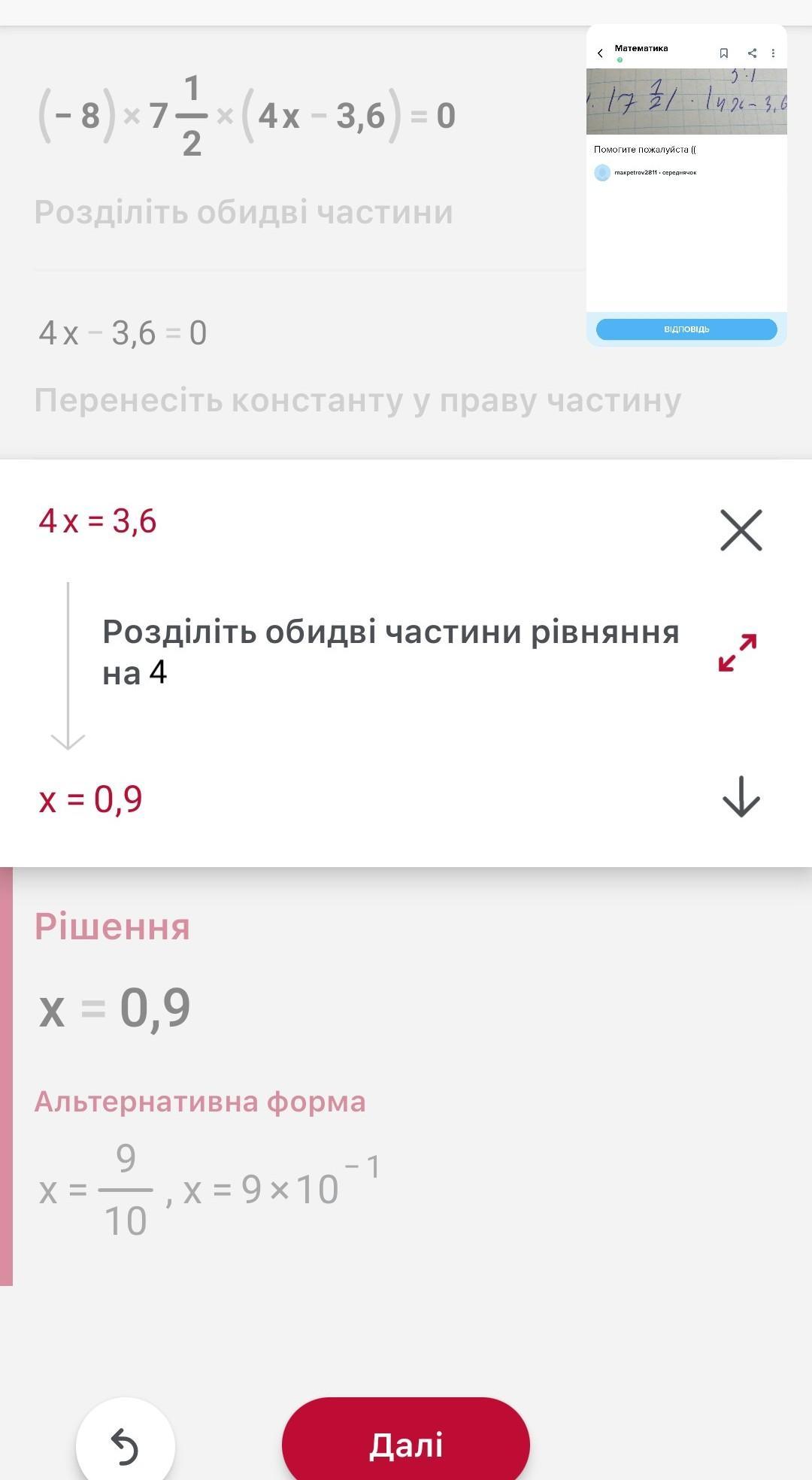Select the step "Перенесіть константу у праву частину"
This screenshot has width=812, height=1480.
pyautogui.click(x=357, y=400)
